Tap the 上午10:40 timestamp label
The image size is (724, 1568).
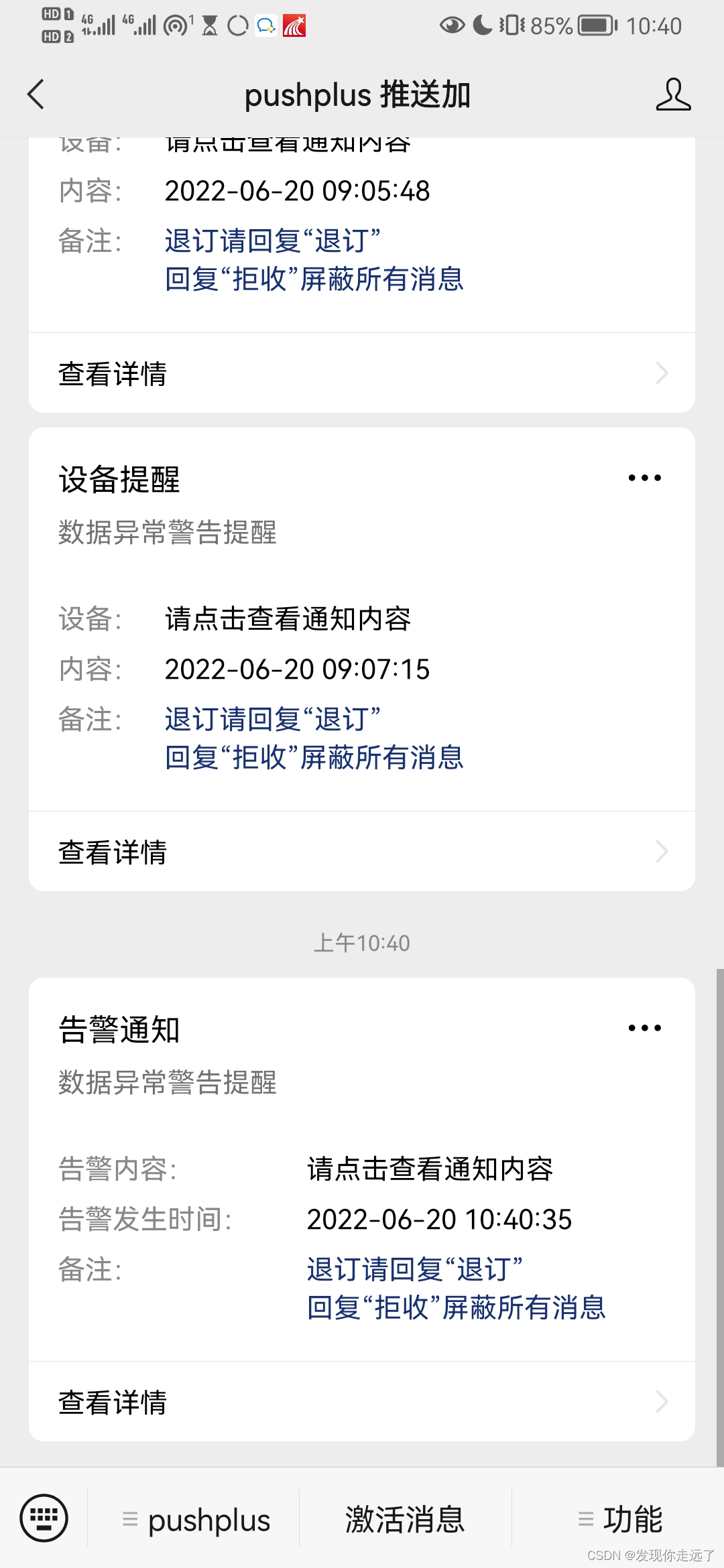(362, 942)
